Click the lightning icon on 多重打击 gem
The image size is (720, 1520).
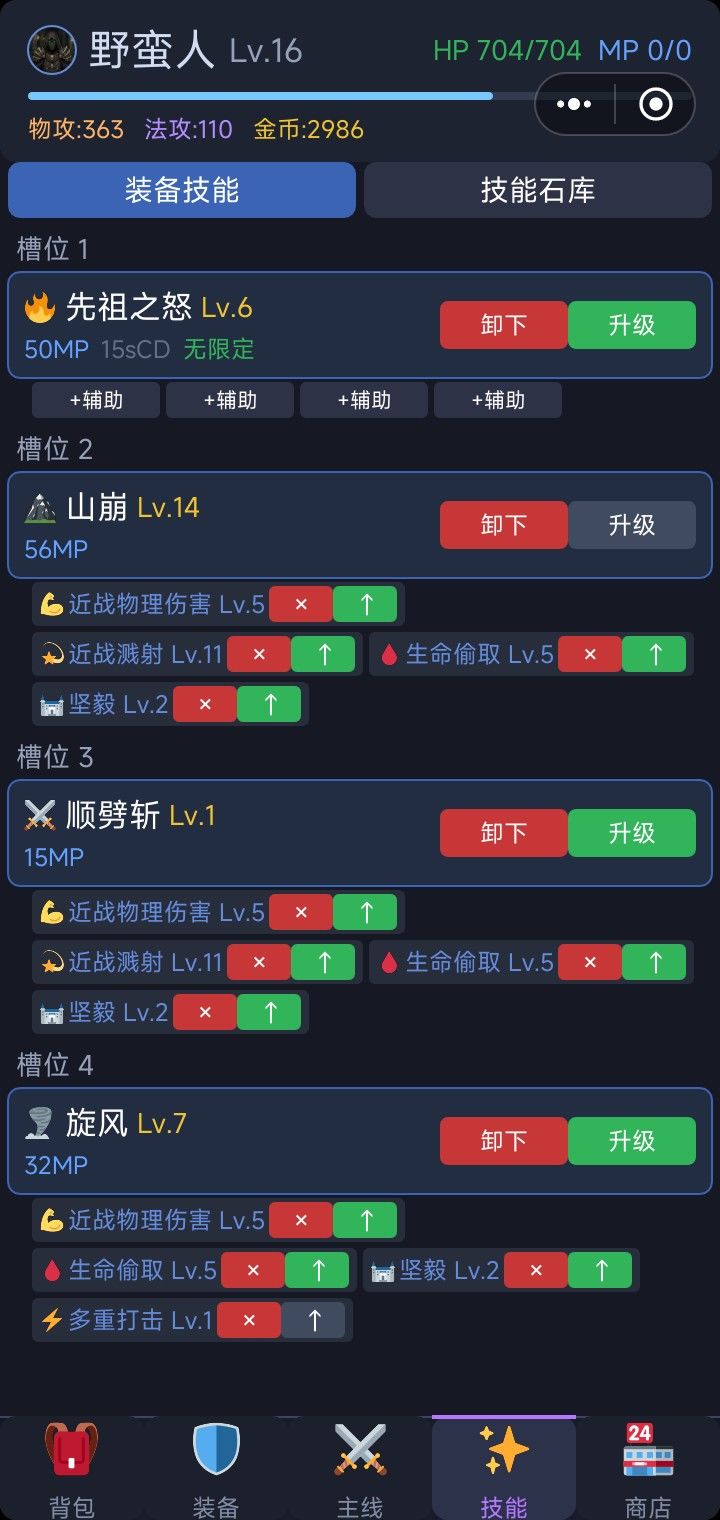(x=53, y=1319)
